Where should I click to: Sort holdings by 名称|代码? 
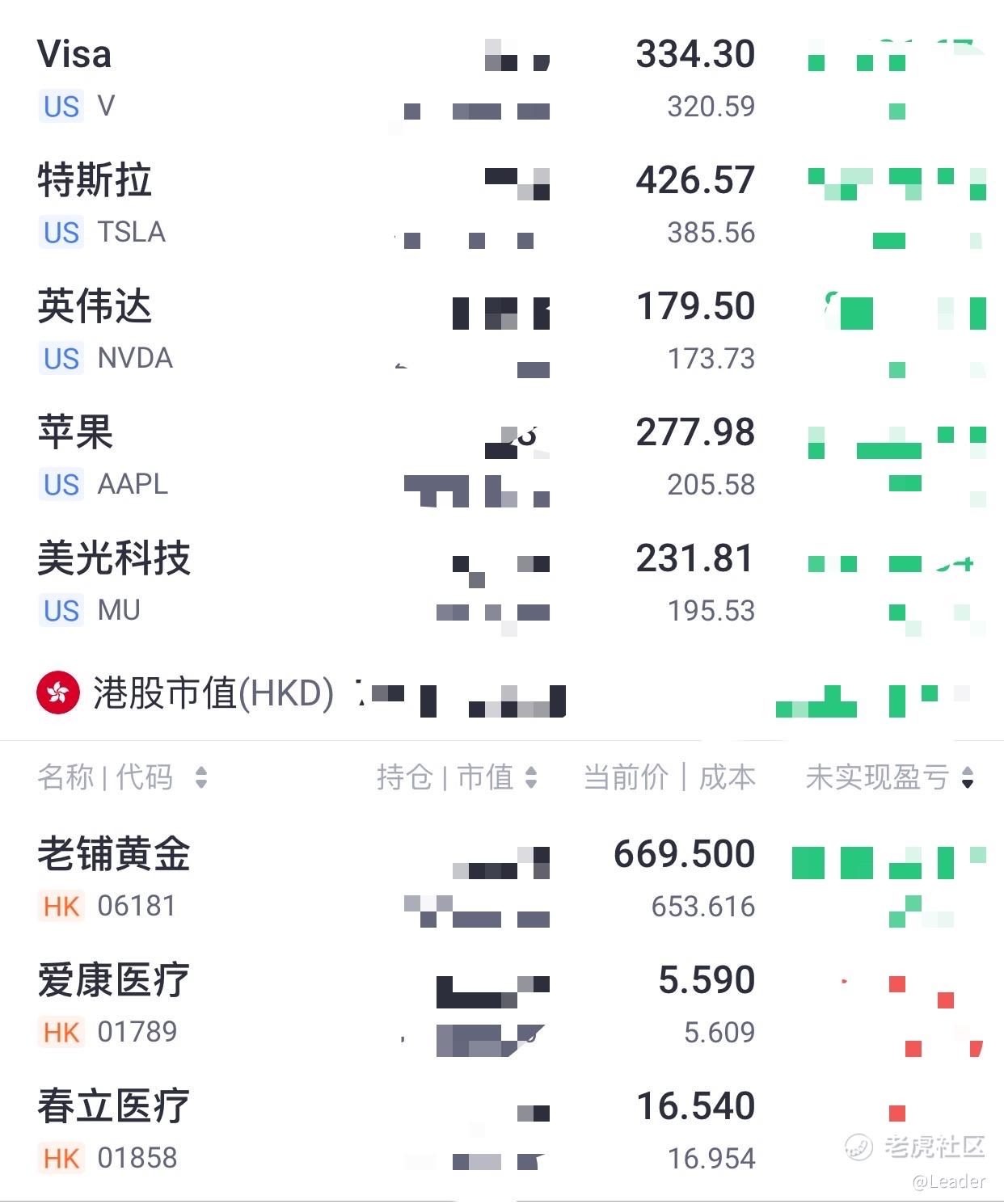click(121, 777)
